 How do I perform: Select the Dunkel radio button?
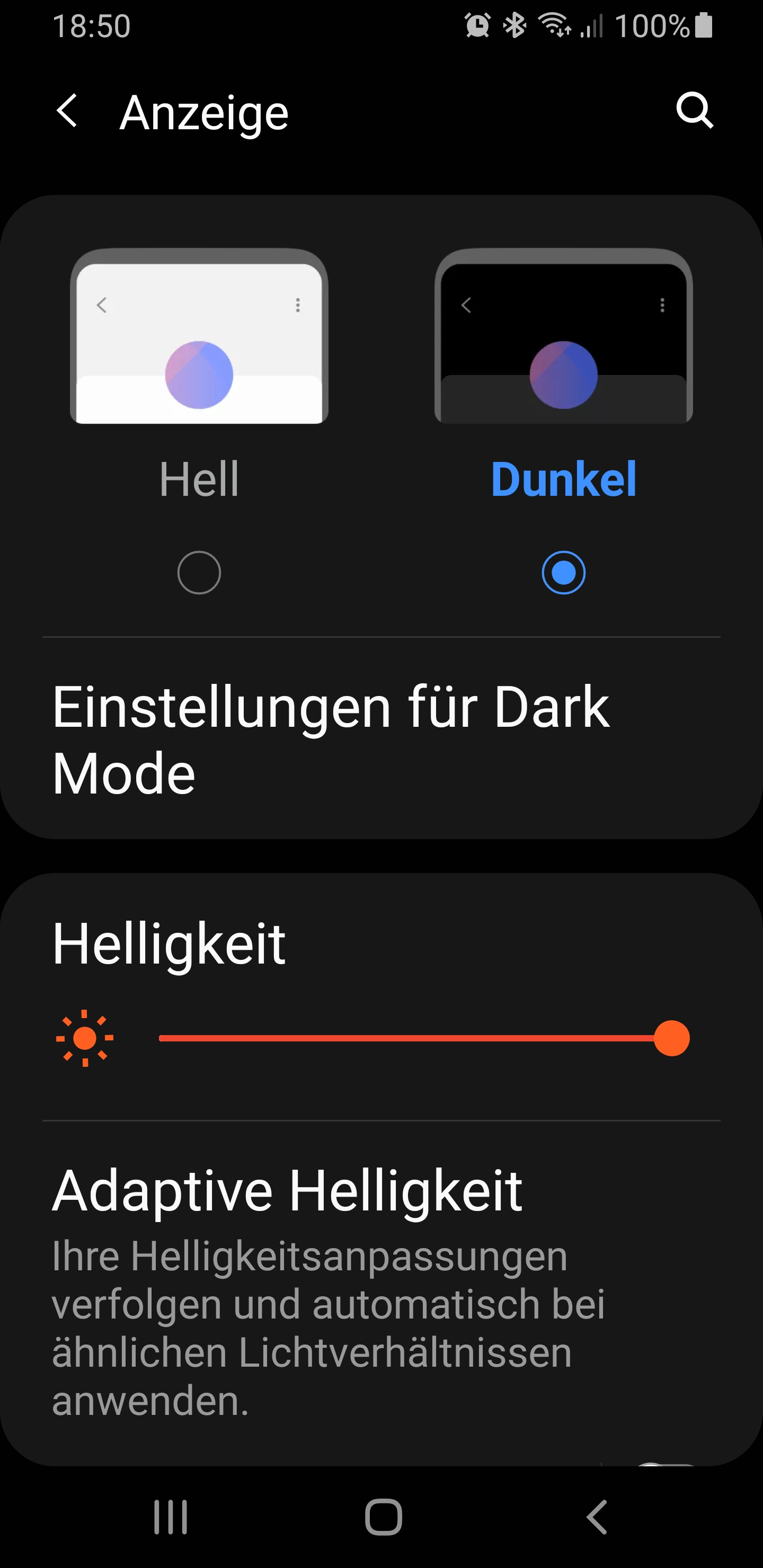(562, 572)
